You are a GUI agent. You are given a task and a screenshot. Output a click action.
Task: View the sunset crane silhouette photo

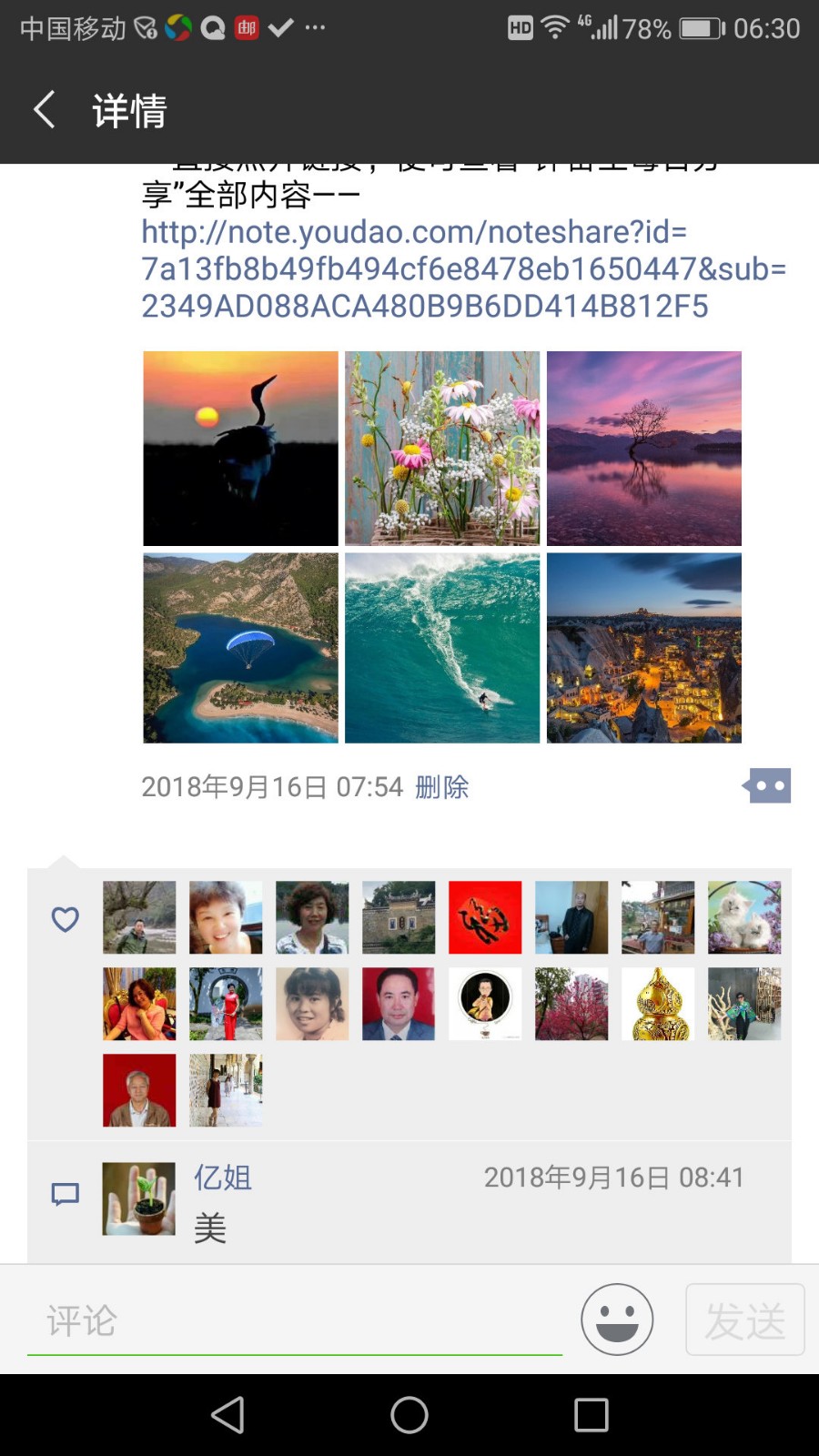coord(240,449)
